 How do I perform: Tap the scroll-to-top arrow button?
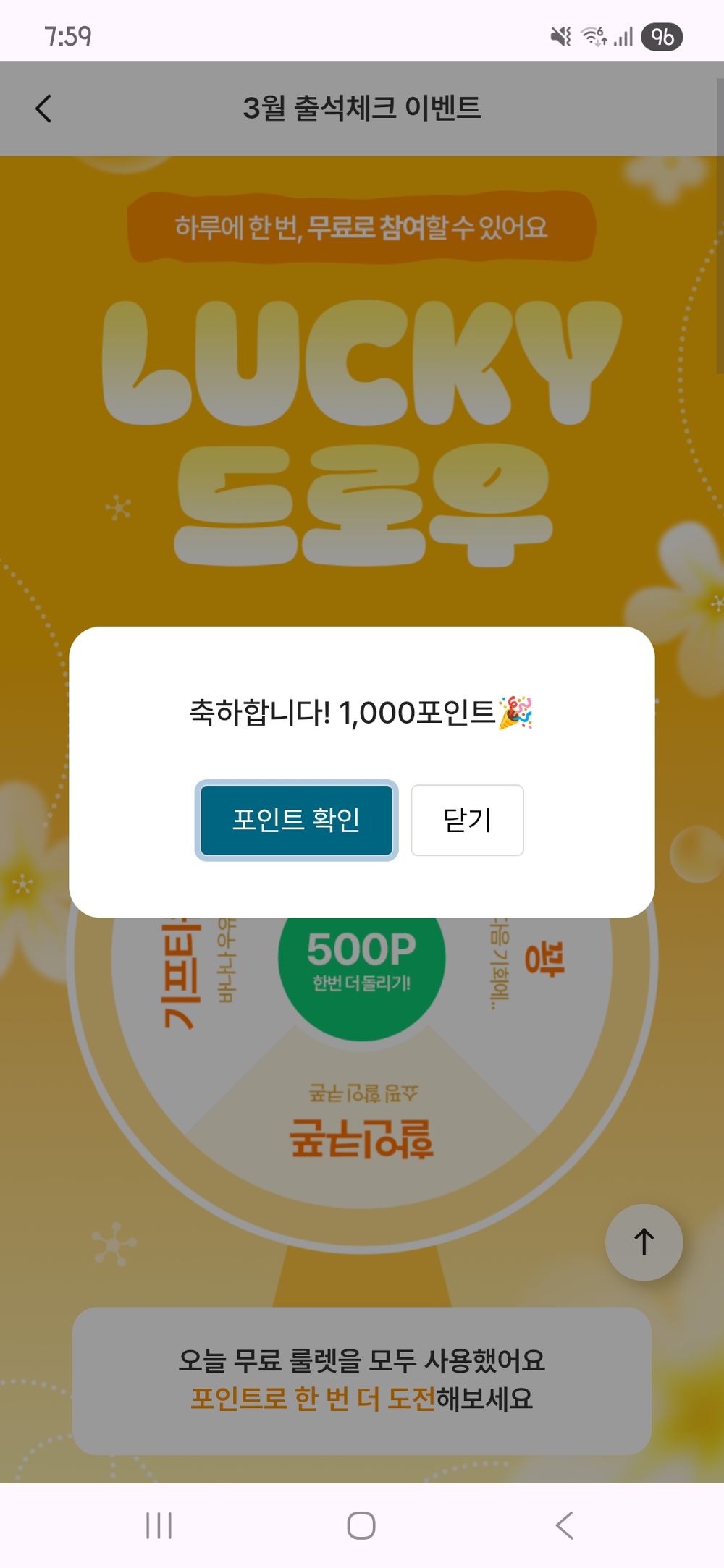tap(643, 1240)
